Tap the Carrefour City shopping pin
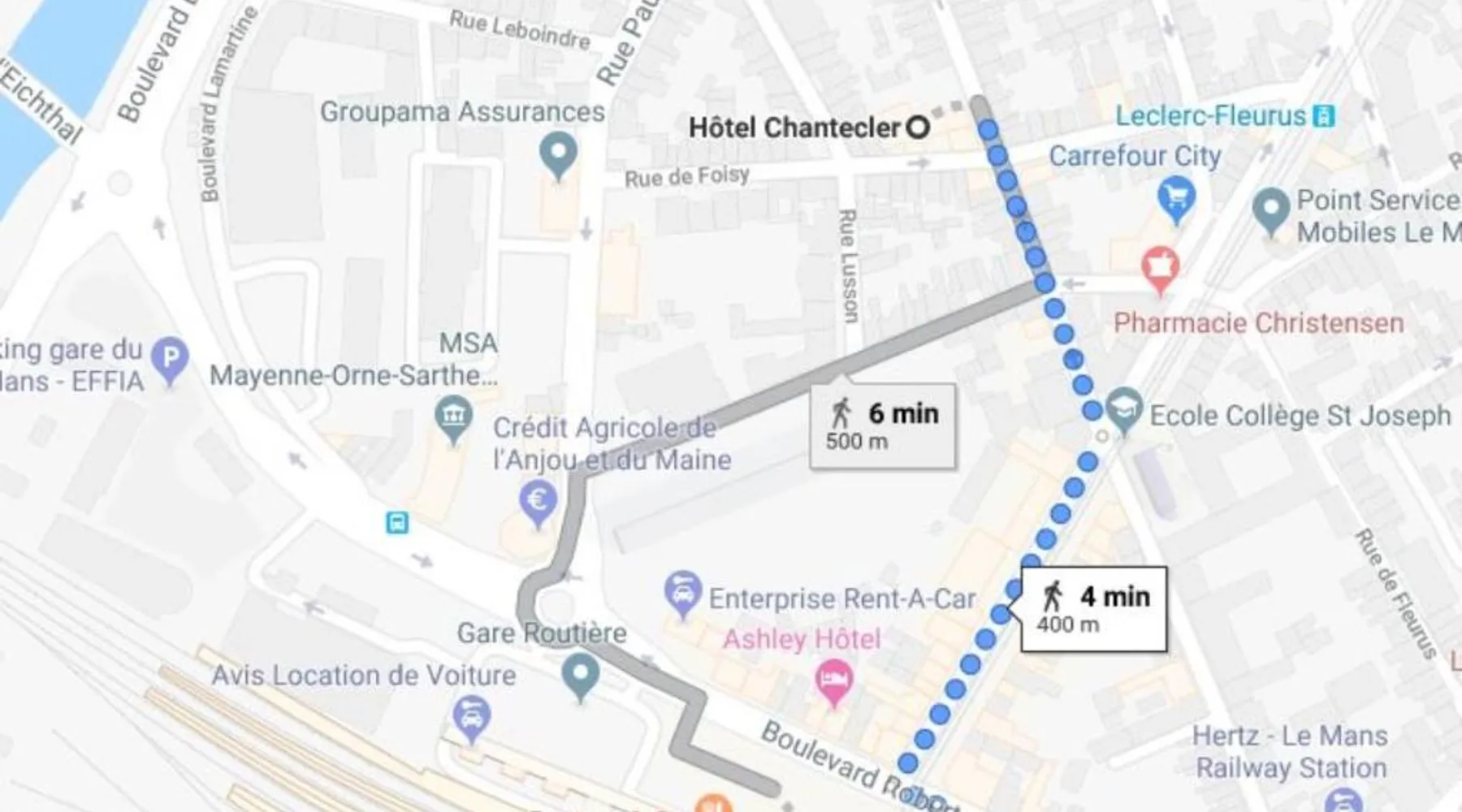 (1175, 199)
